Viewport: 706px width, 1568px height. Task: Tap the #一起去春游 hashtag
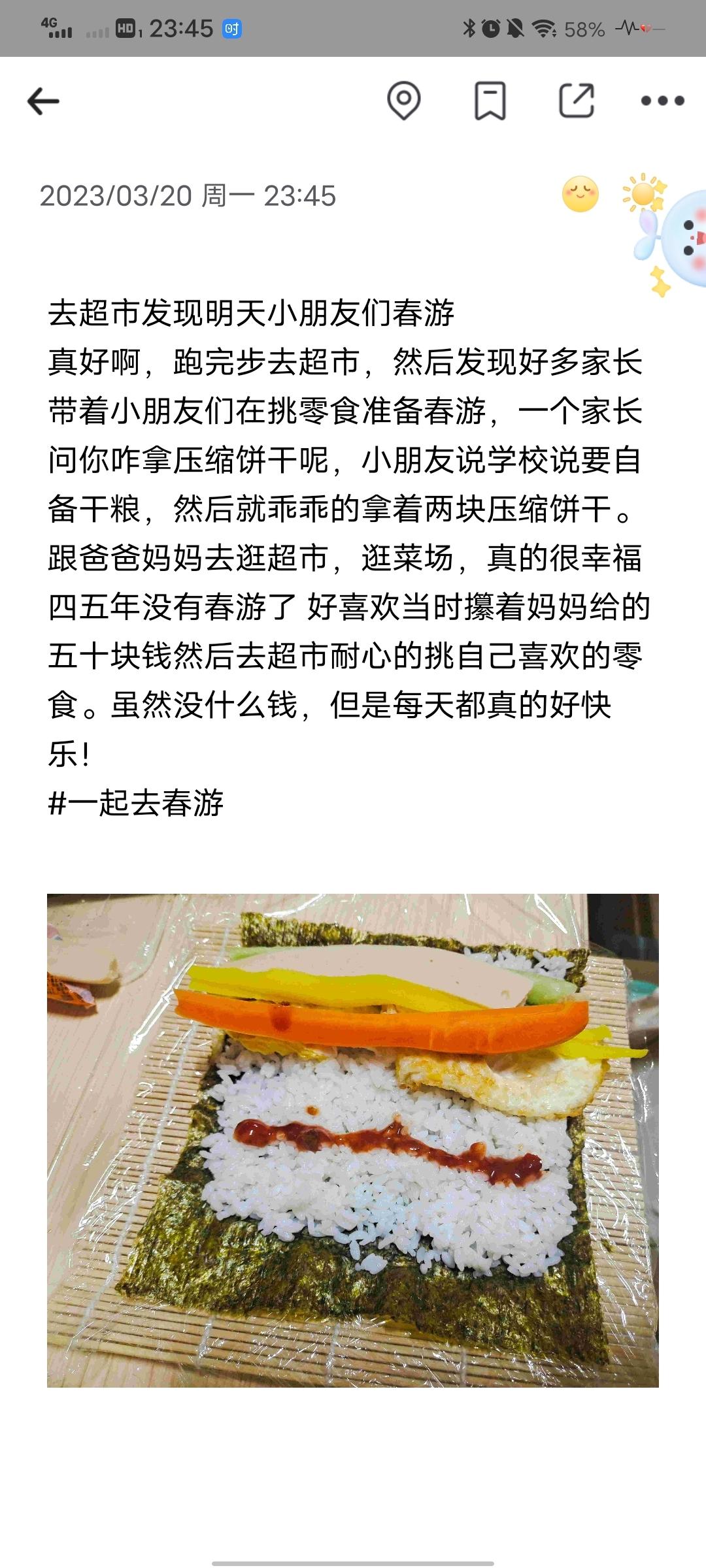click(136, 802)
